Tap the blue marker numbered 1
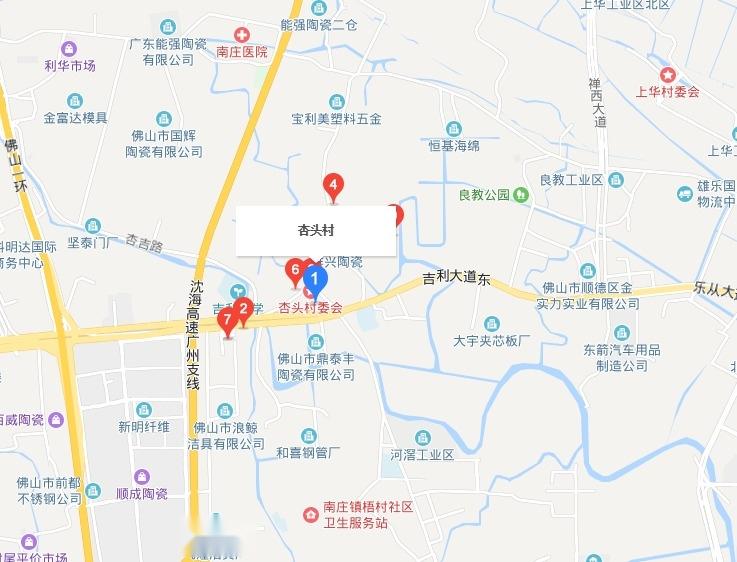This screenshot has width=737, height=562. (315, 279)
